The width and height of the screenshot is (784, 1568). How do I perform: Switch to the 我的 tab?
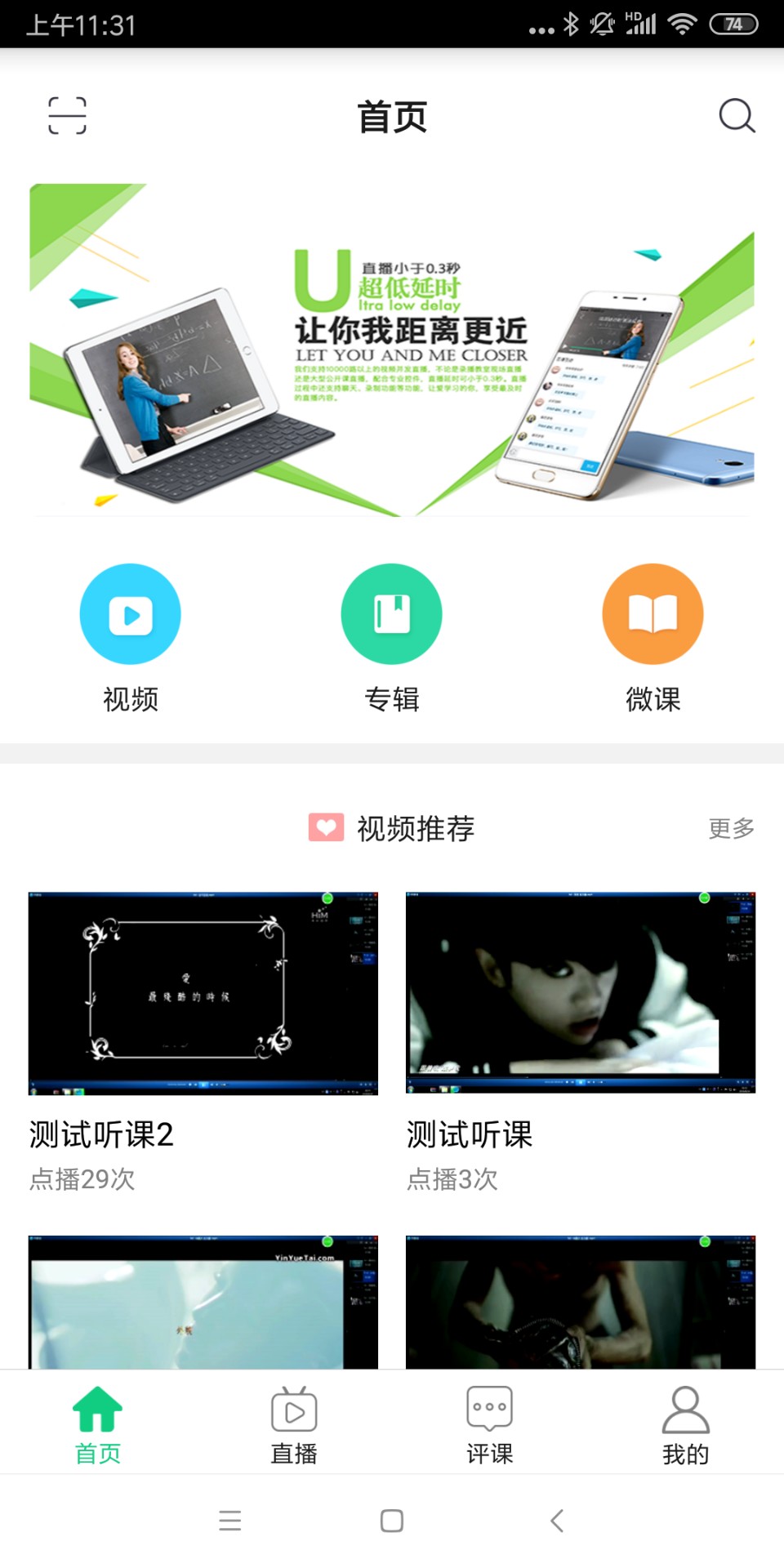685,1424
